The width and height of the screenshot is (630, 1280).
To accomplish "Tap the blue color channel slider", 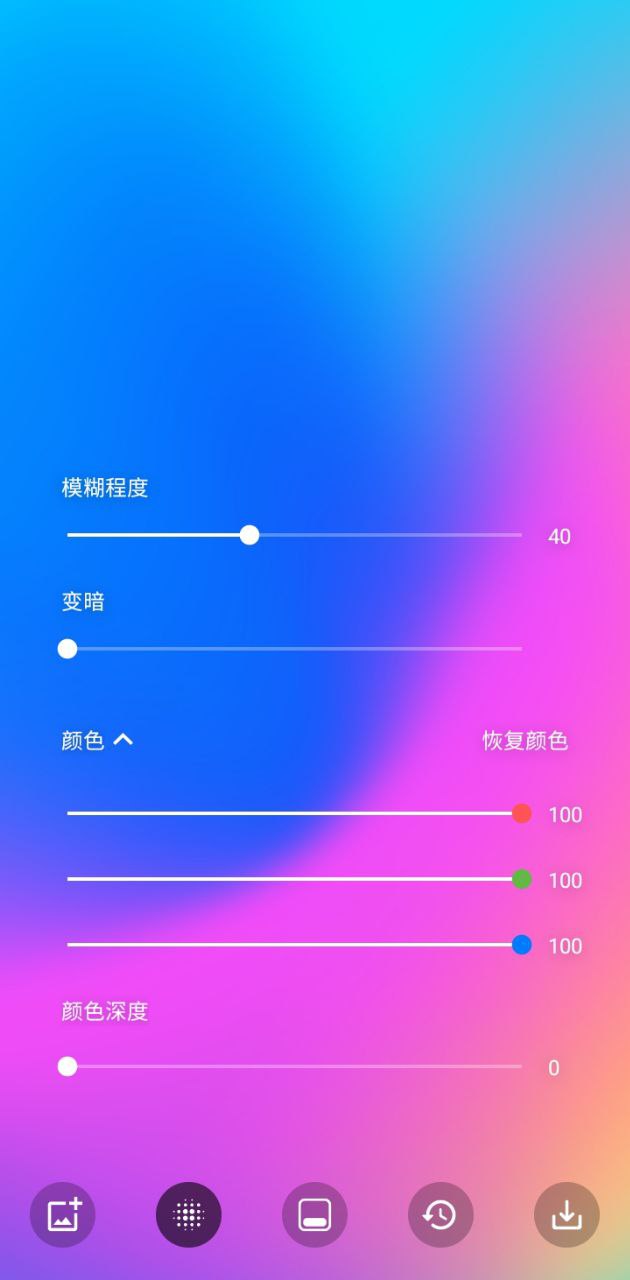I will [294, 944].
